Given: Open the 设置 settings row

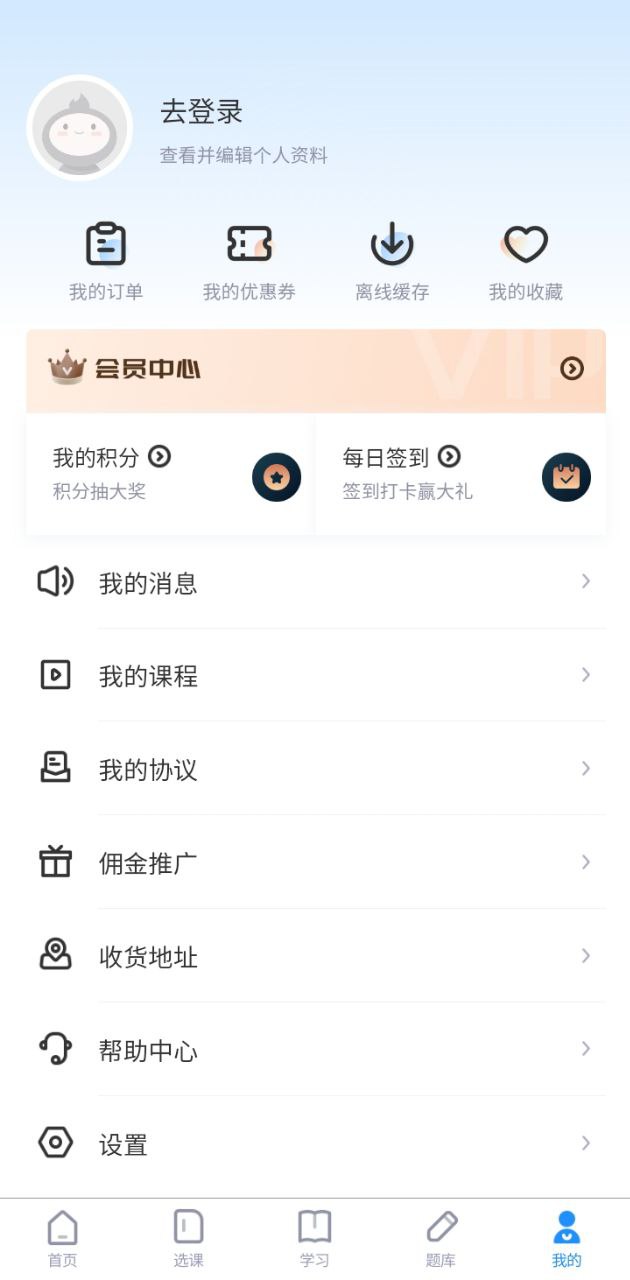Looking at the screenshot, I should [316, 1144].
